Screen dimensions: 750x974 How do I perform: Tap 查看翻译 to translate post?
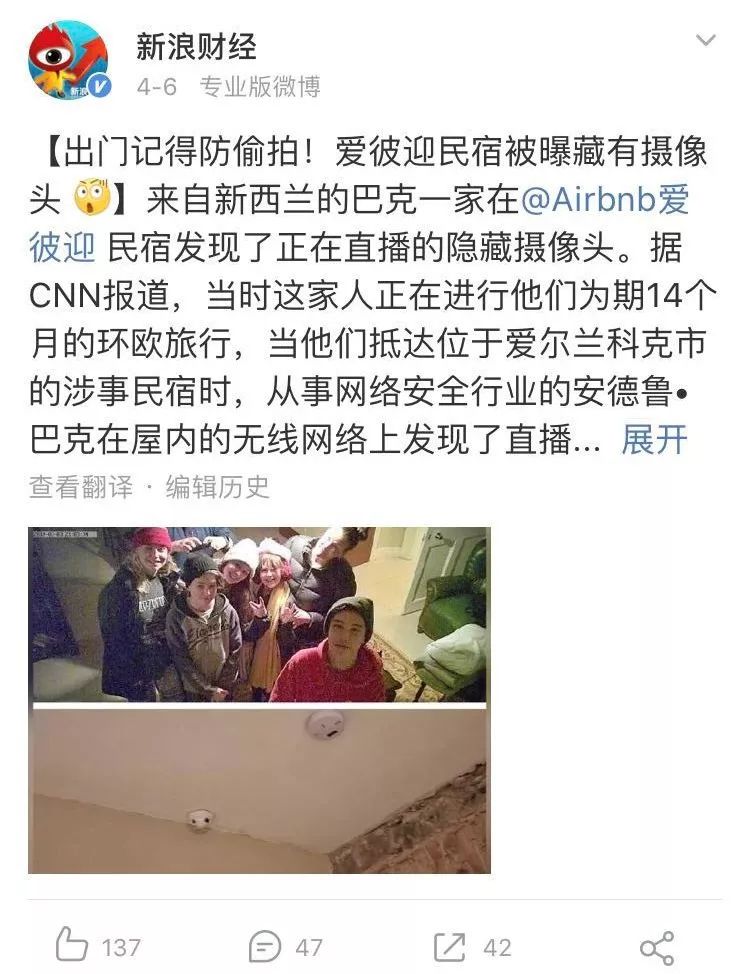pos(80,487)
